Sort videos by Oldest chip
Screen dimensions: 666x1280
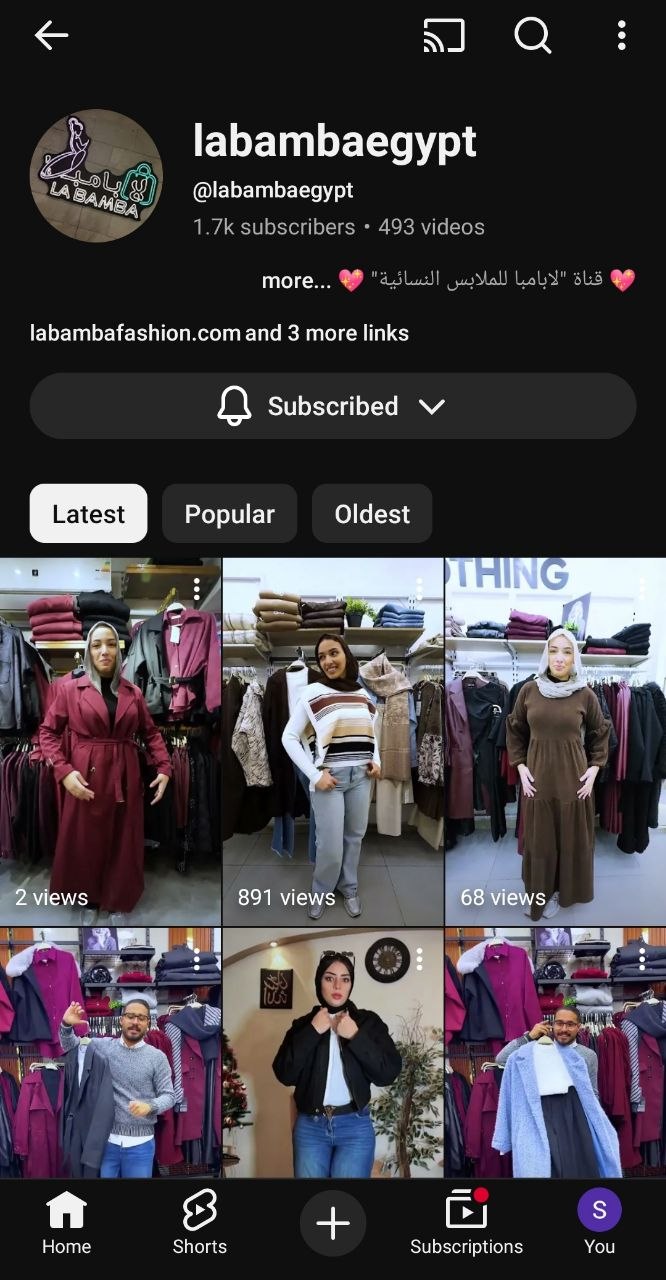coord(372,514)
